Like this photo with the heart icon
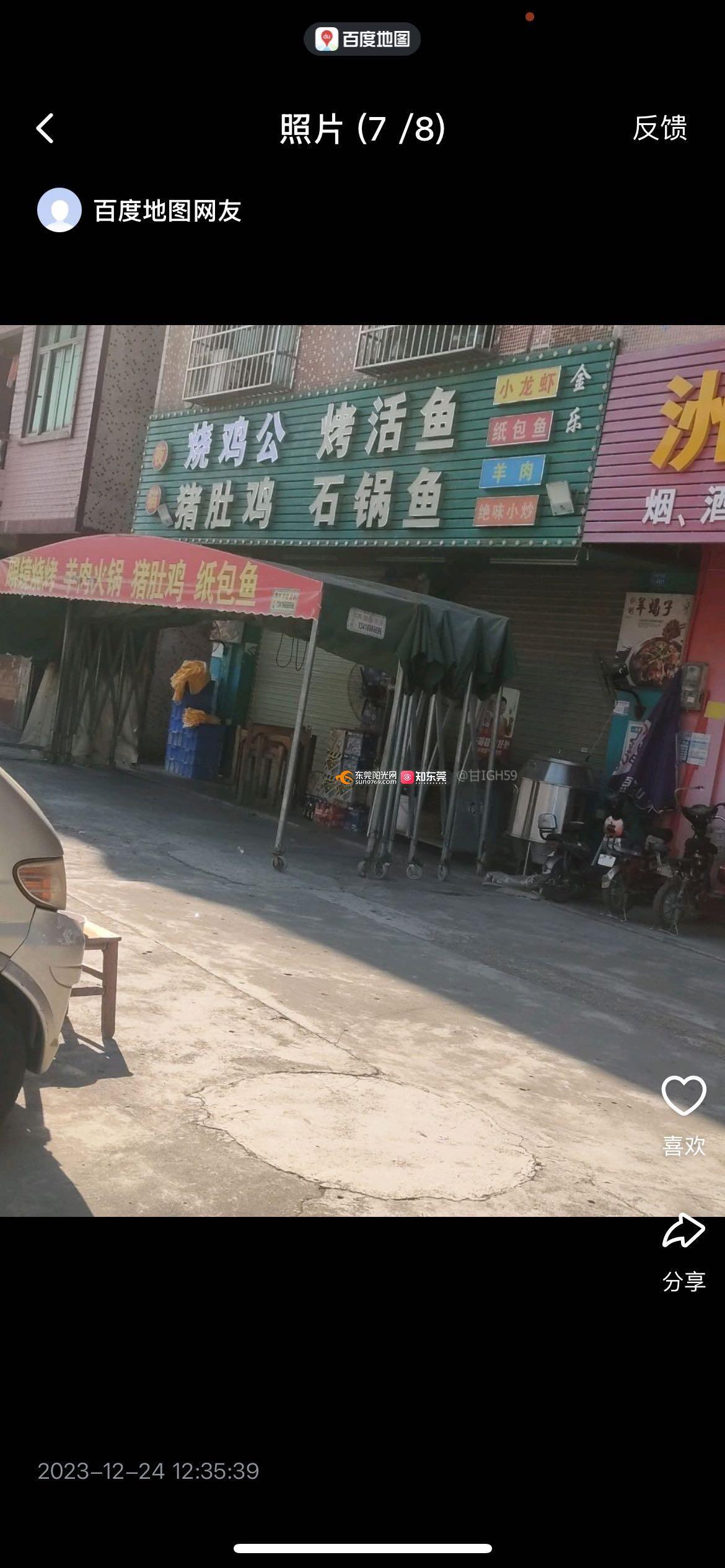This screenshot has height=1568, width=725. pyautogui.click(x=683, y=1095)
